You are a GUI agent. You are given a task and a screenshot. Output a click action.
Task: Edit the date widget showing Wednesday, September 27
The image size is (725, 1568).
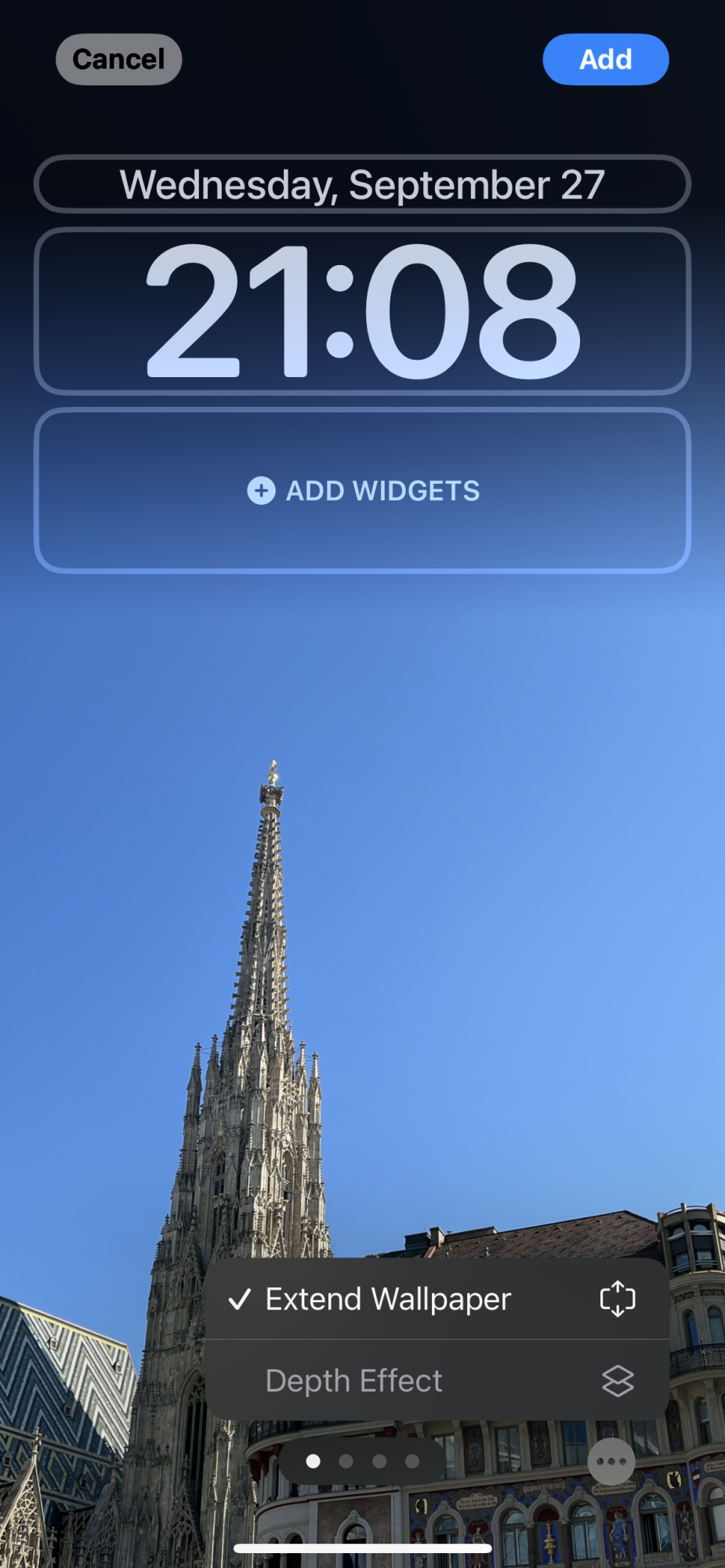[362, 185]
